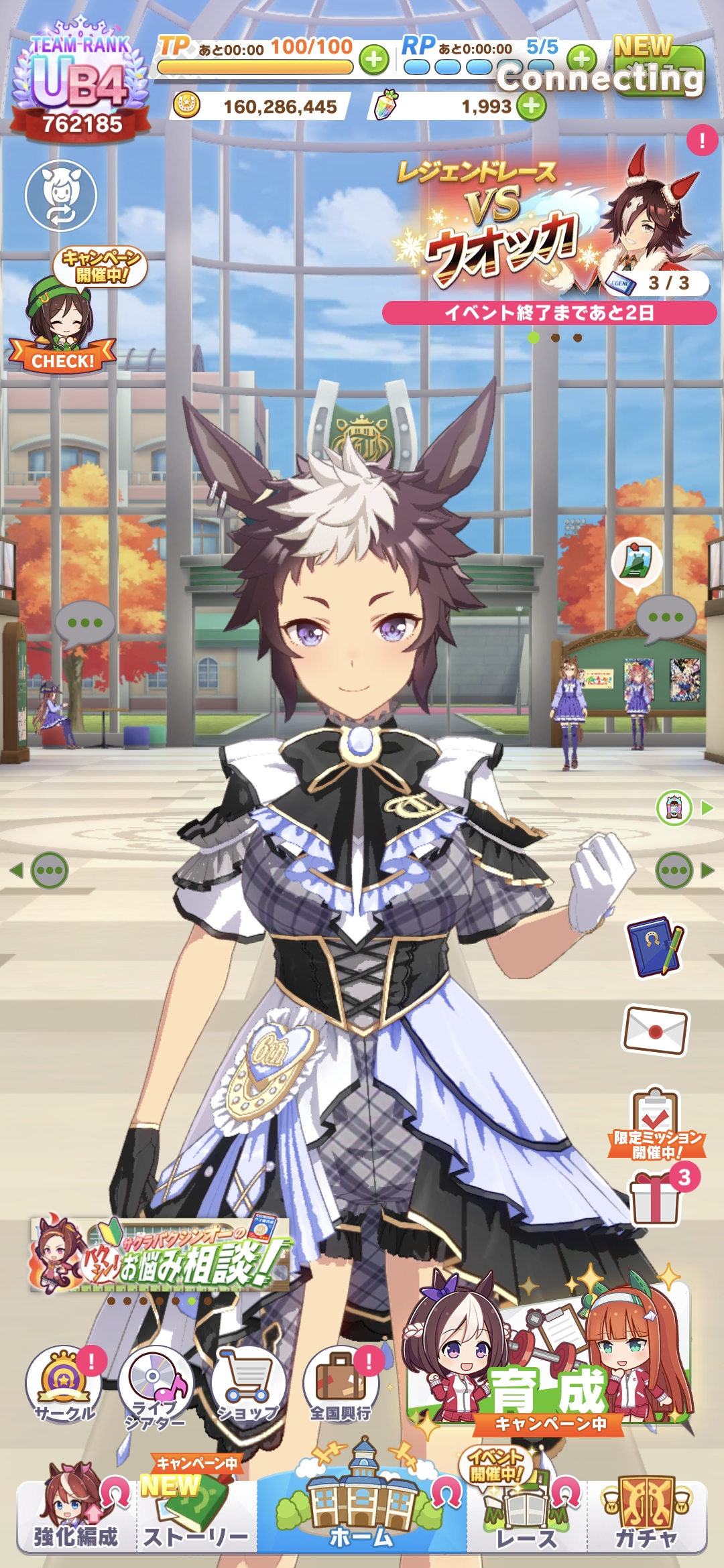Switch the home character

coord(61,195)
